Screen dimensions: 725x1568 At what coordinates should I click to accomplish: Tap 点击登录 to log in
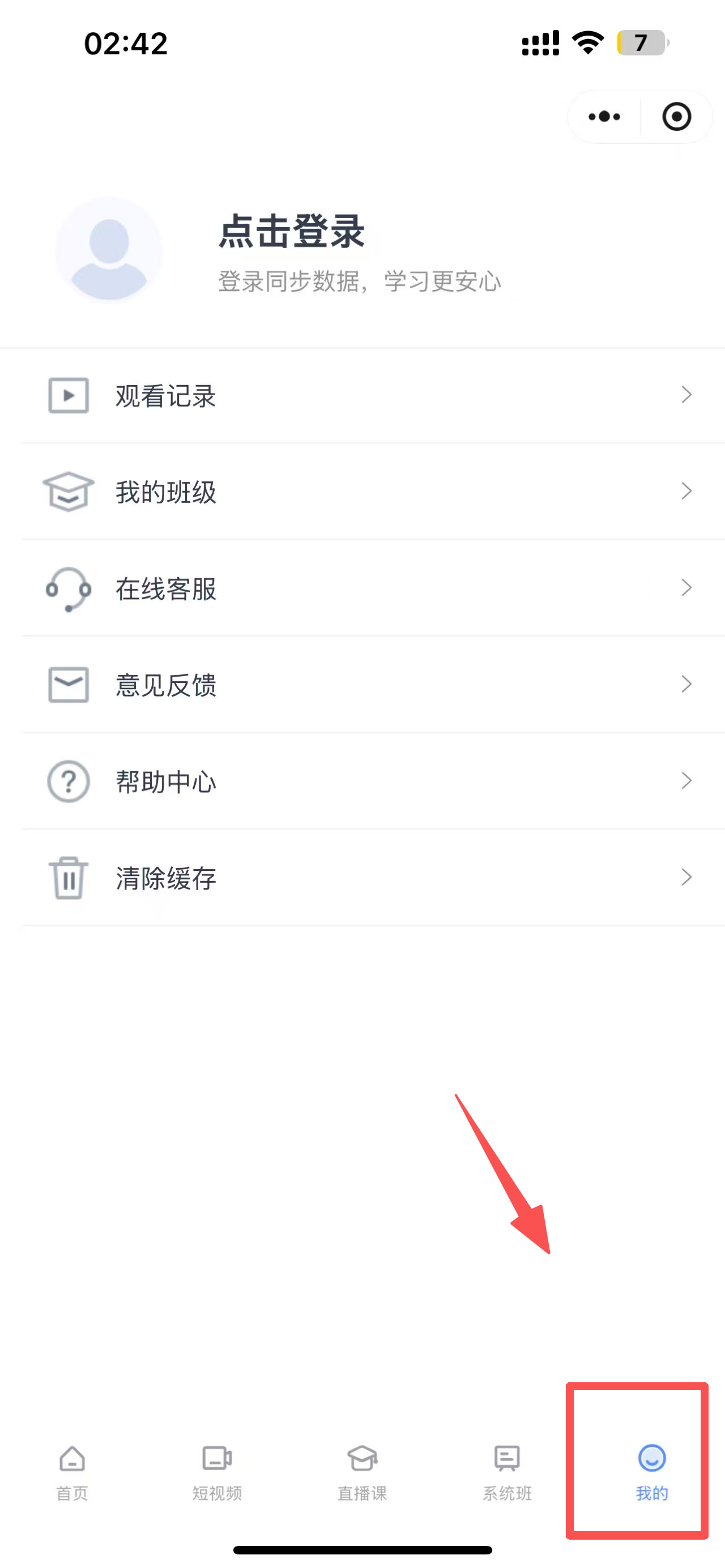[292, 231]
